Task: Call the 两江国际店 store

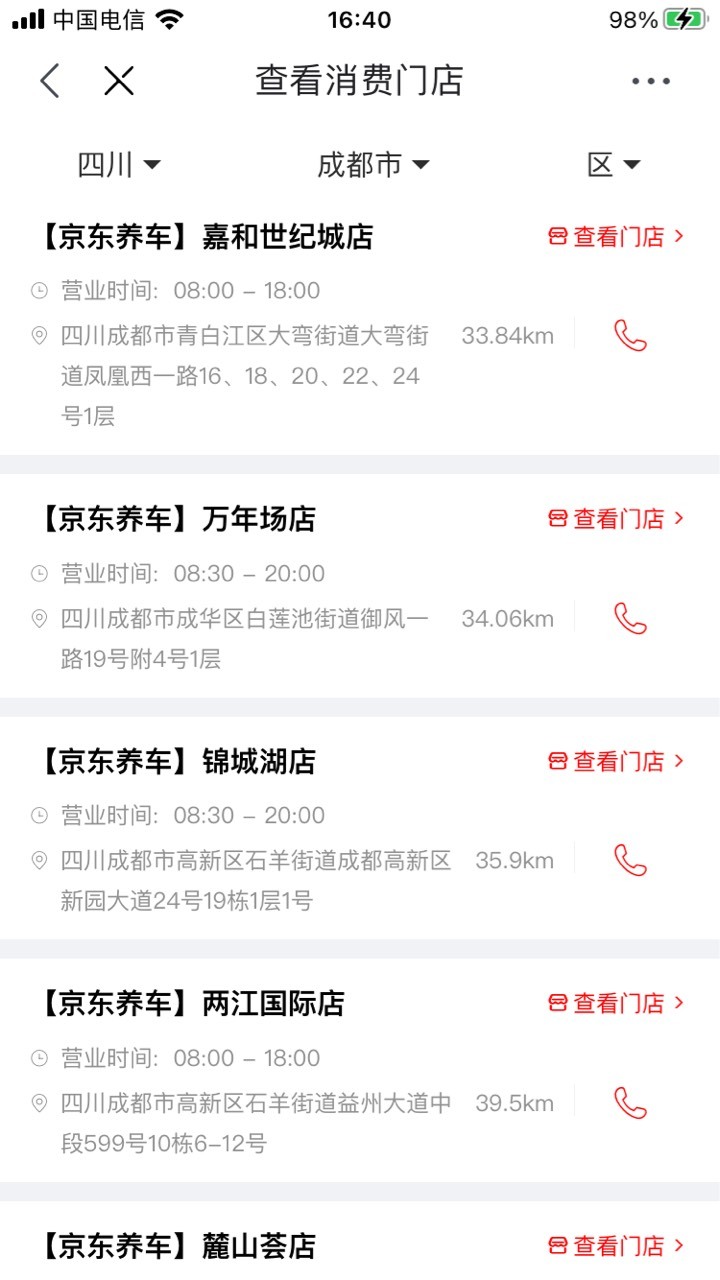Action: coord(630,1103)
